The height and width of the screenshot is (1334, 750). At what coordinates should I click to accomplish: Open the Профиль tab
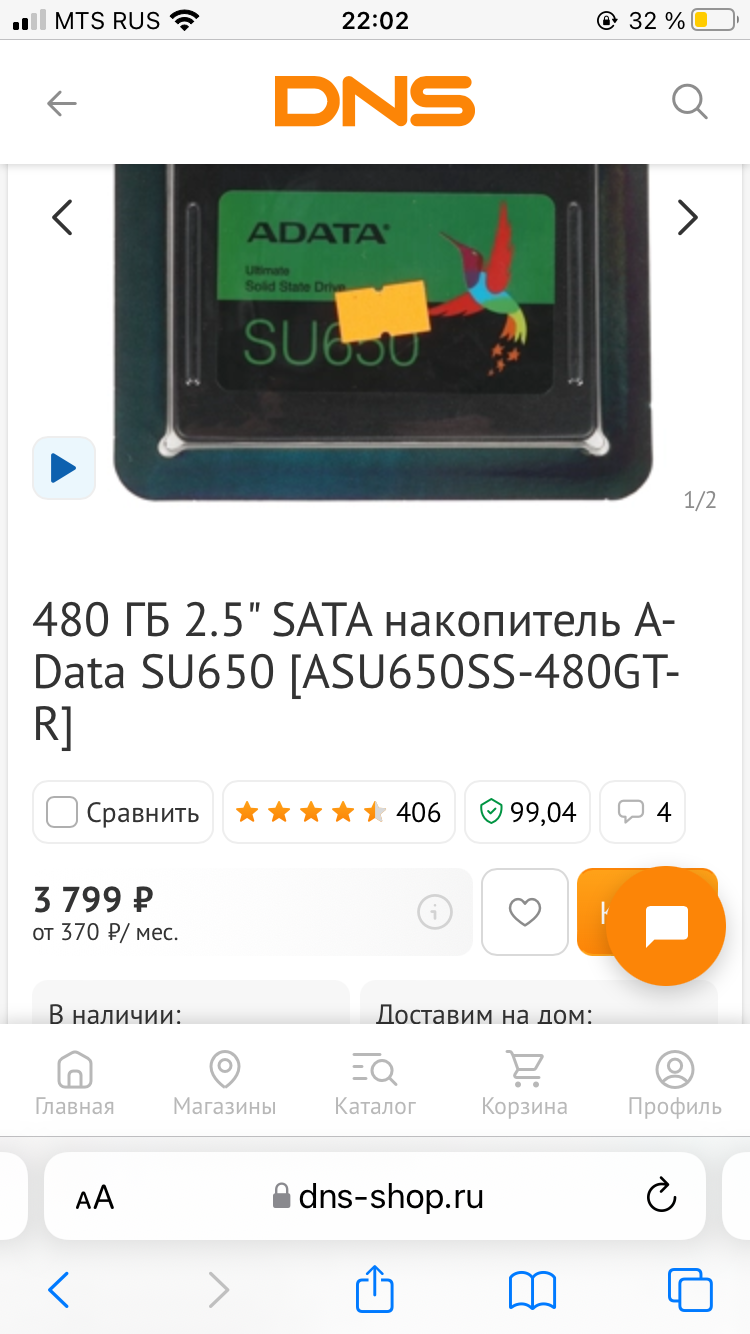tap(675, 1082)
